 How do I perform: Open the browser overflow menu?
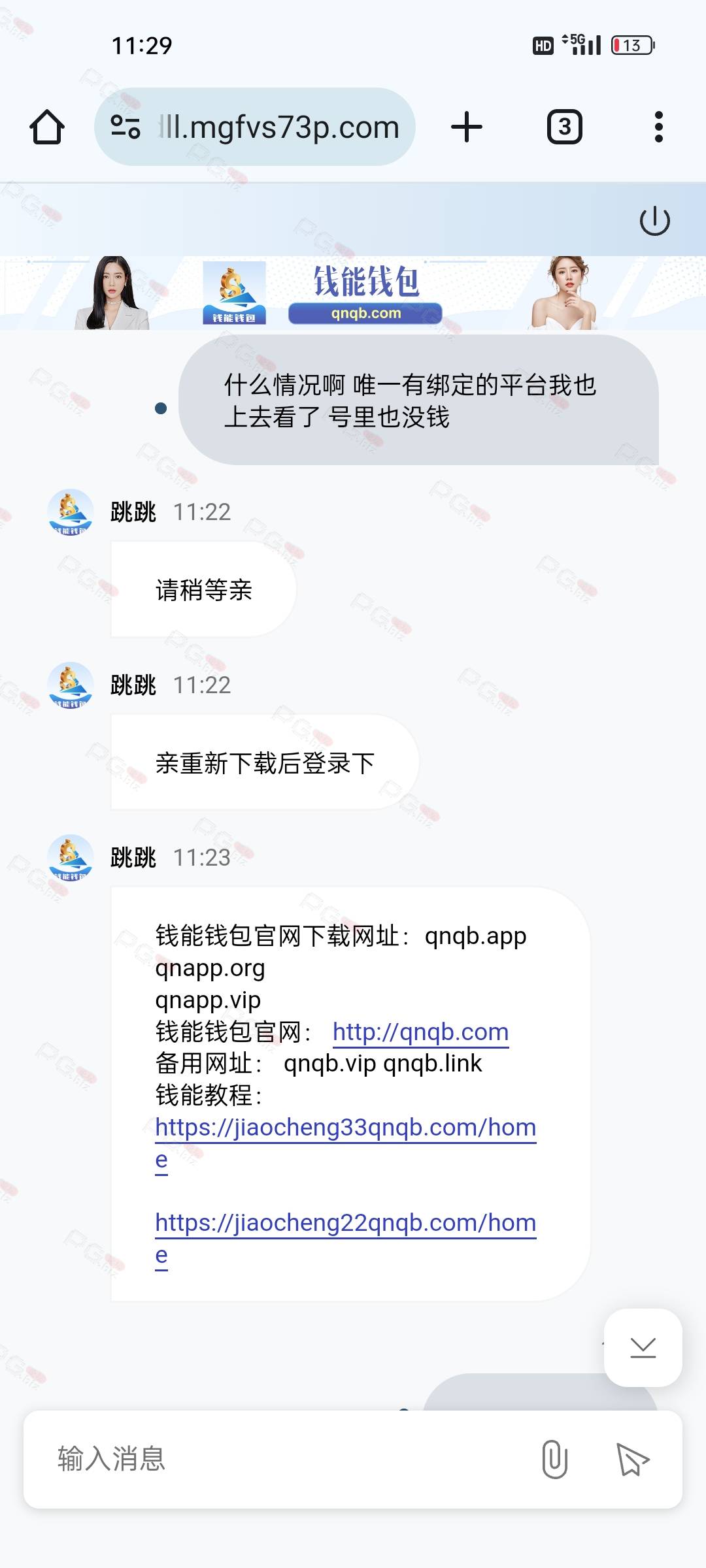click(658, 127)
